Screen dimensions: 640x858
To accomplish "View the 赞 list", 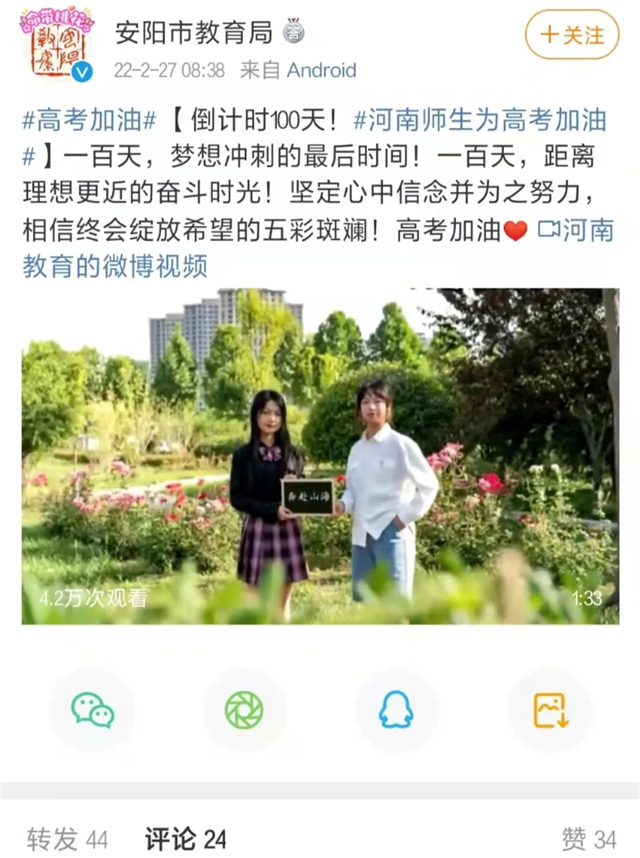I will pos(589,838).
